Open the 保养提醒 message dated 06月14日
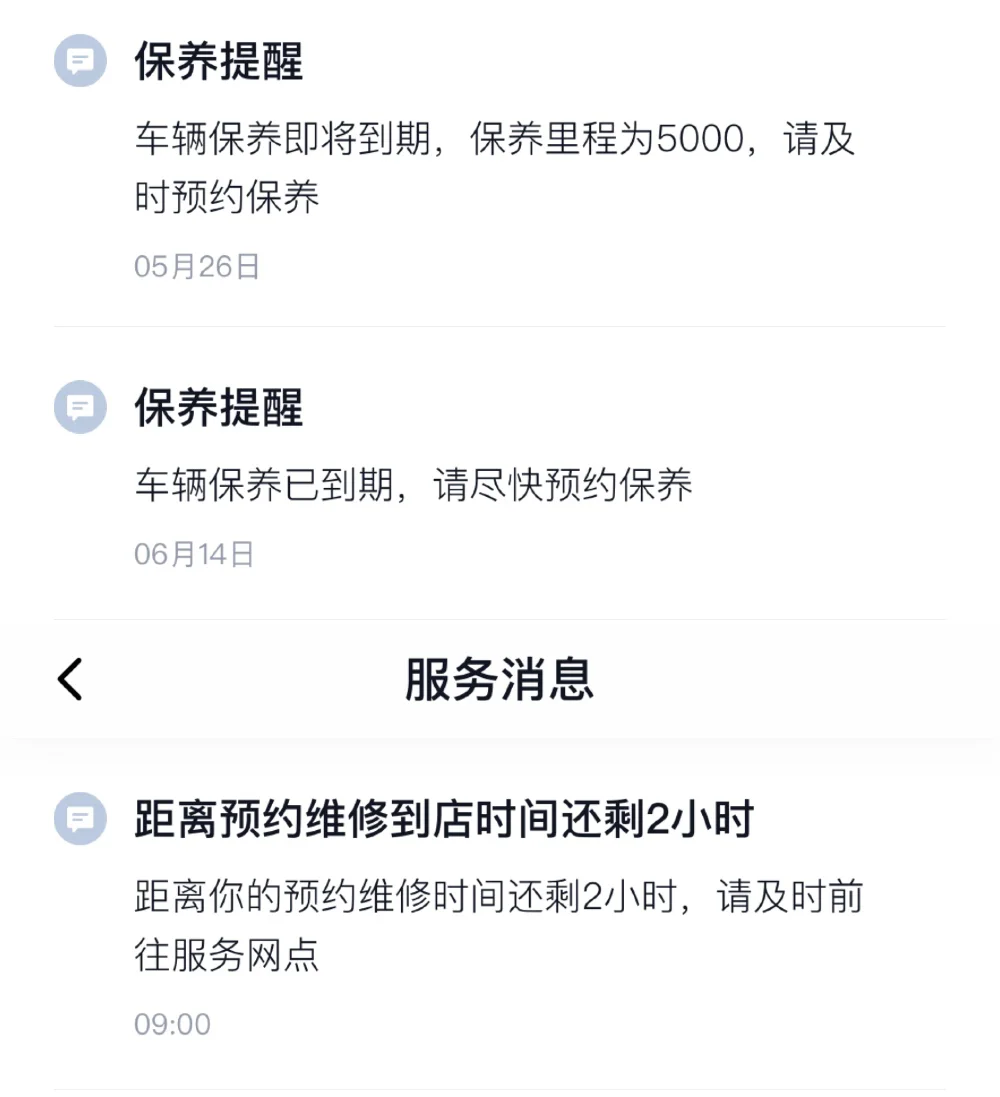Screen dimensions: 1000x1097 pos(500,474)
